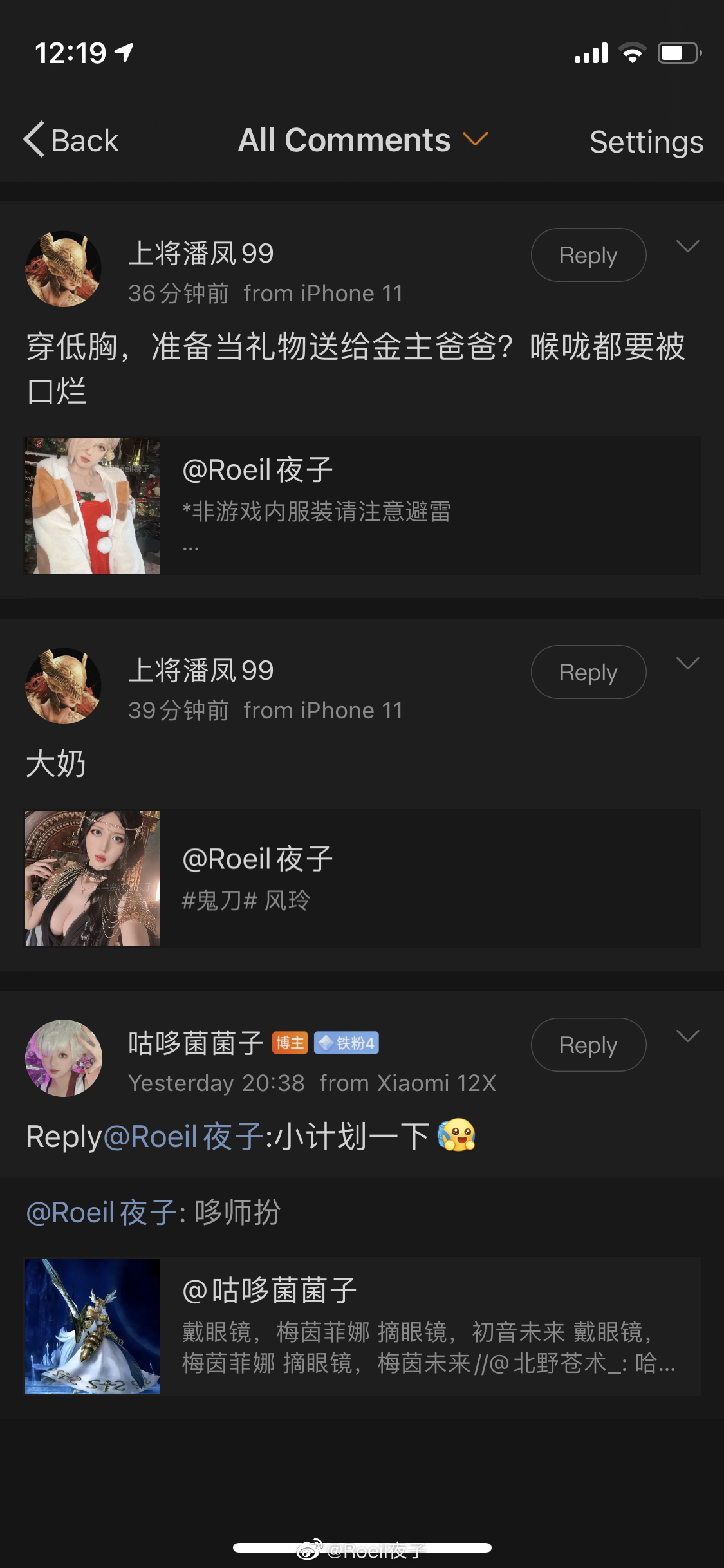Open the blue @Roeil夜子 mention in the reply text

click(x=183, y=1136)
